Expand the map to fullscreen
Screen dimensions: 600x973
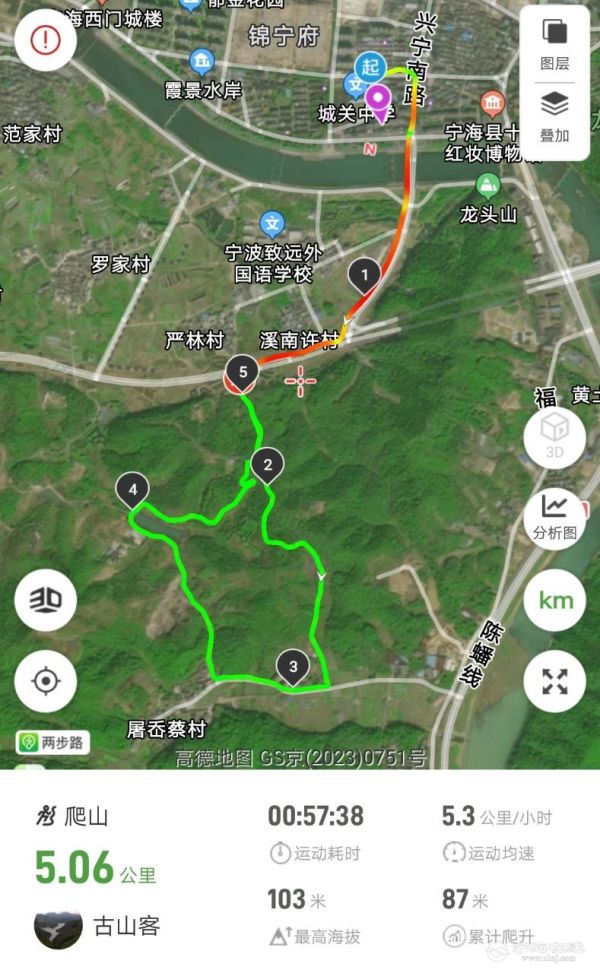tap(555, 681)
